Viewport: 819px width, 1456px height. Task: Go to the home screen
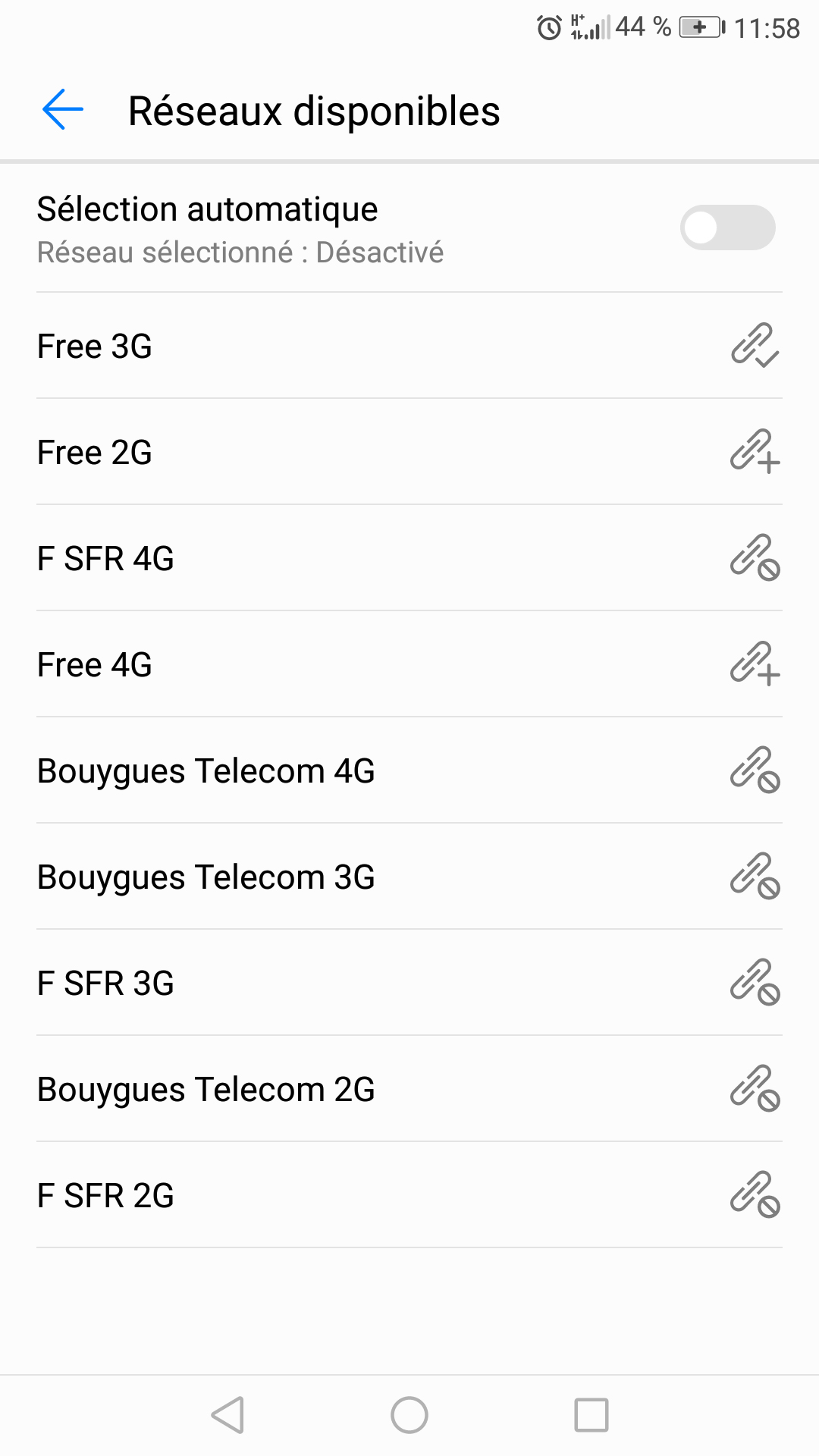[409, 1415]
